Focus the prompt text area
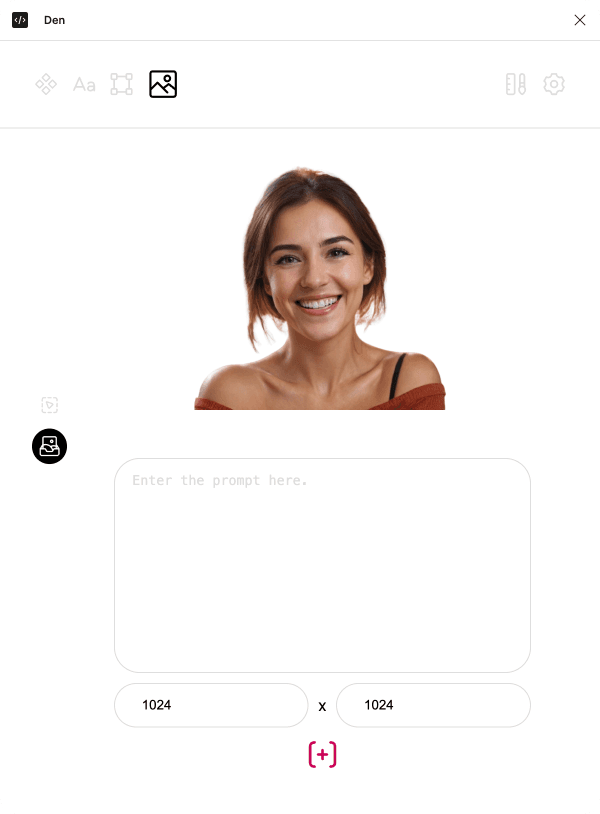 [322, 565]
